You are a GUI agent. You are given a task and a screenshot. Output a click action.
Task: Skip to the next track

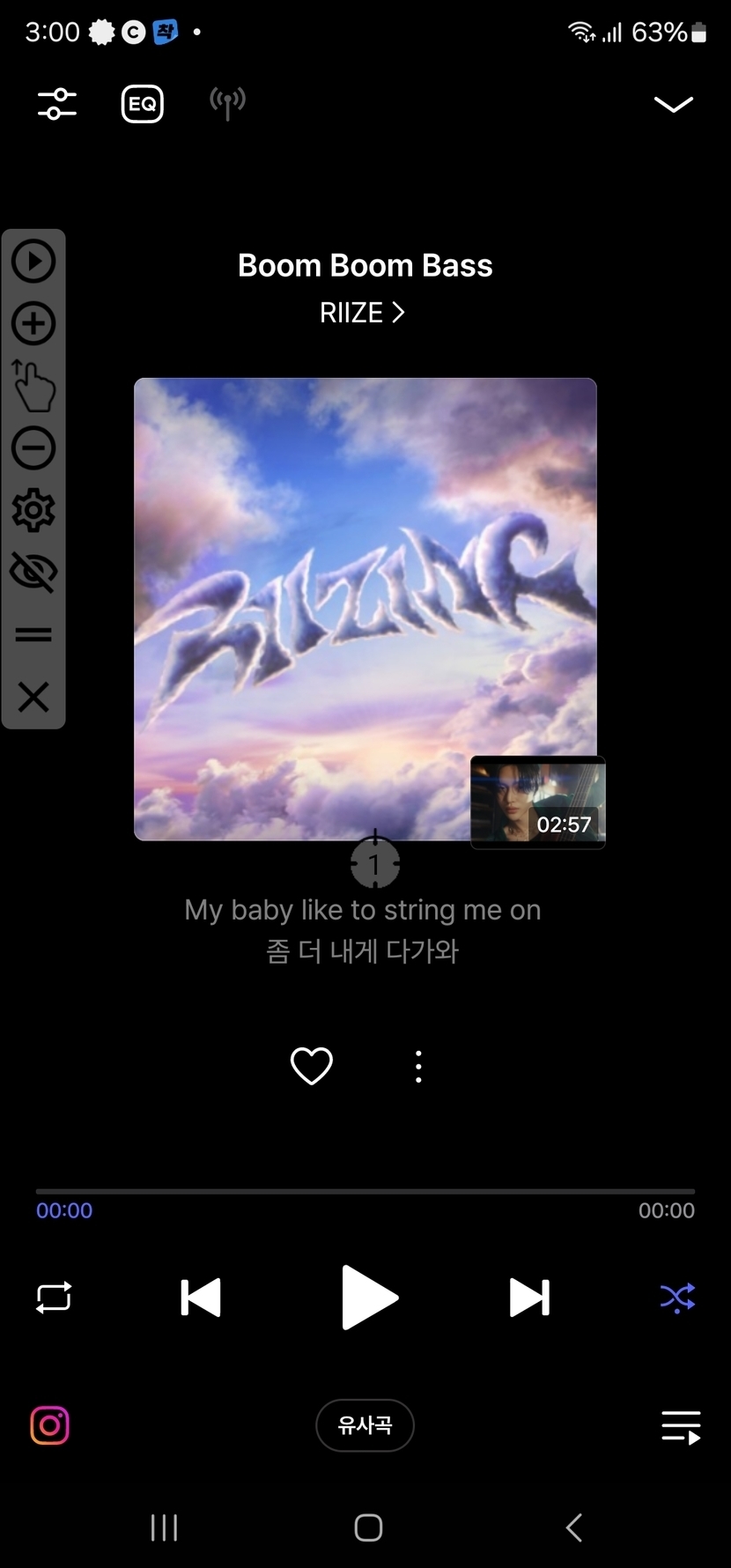[529, 1298]
